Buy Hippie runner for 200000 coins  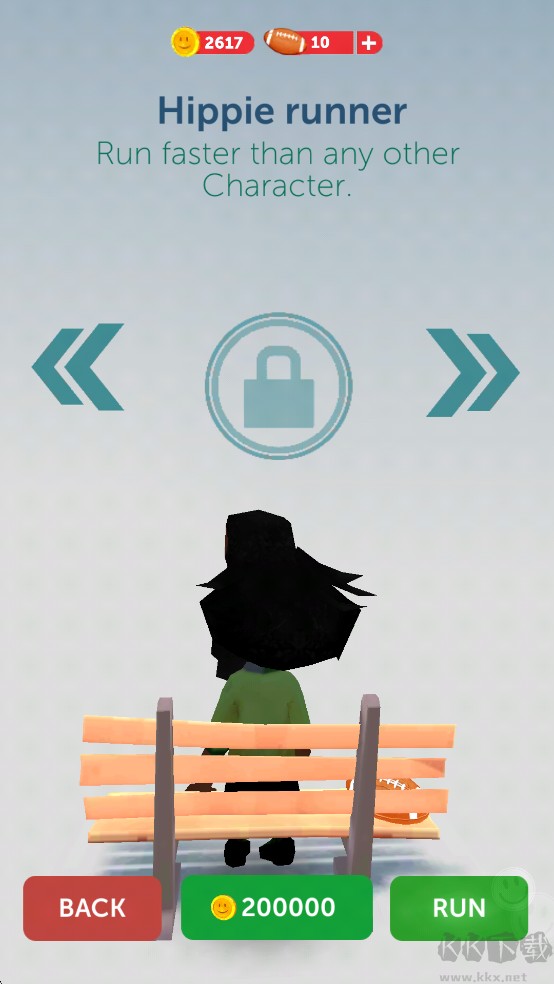(x=277, y=907)
